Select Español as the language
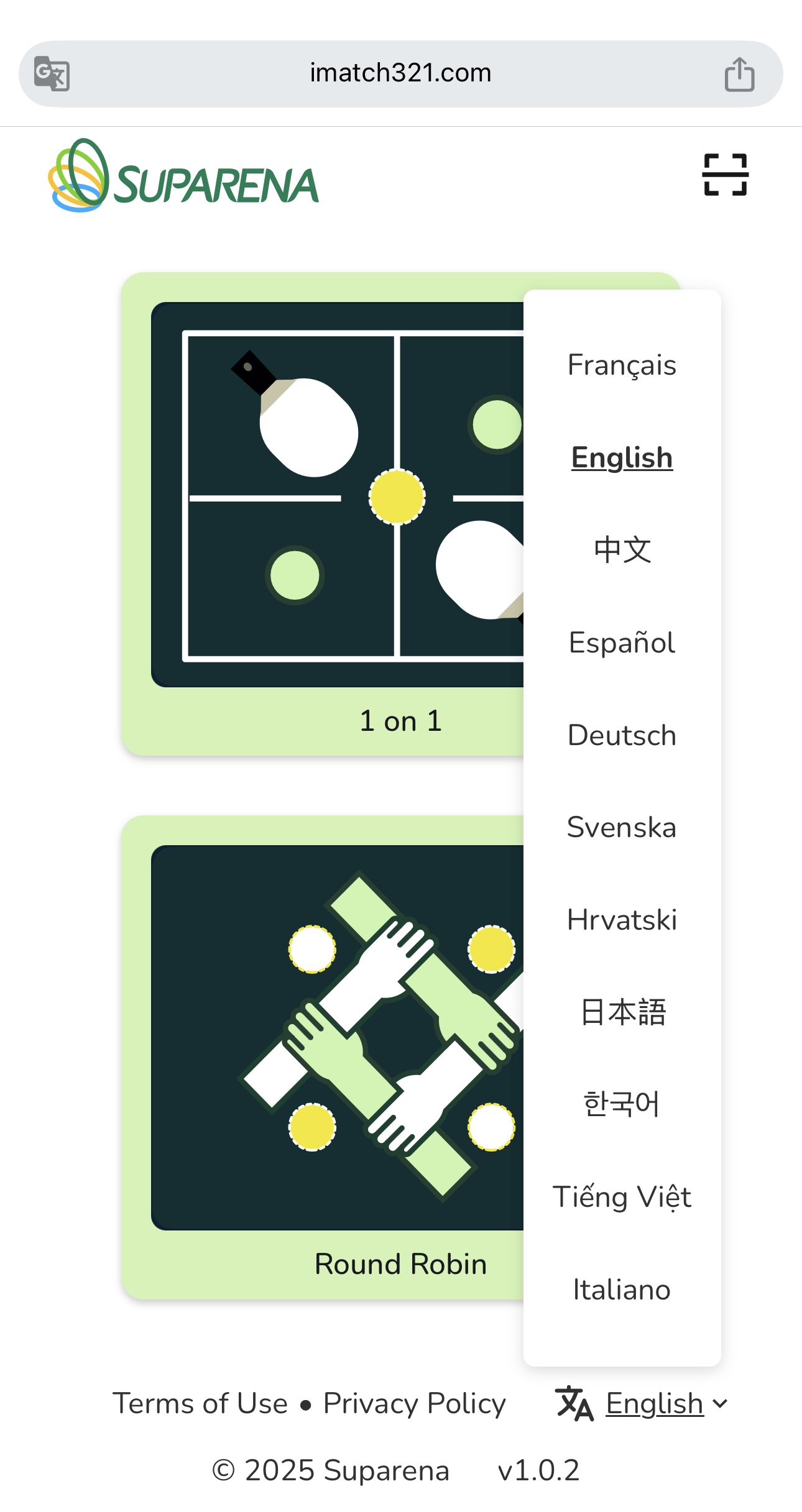Viewport: 802px width, 1512px height. (622, 643)
